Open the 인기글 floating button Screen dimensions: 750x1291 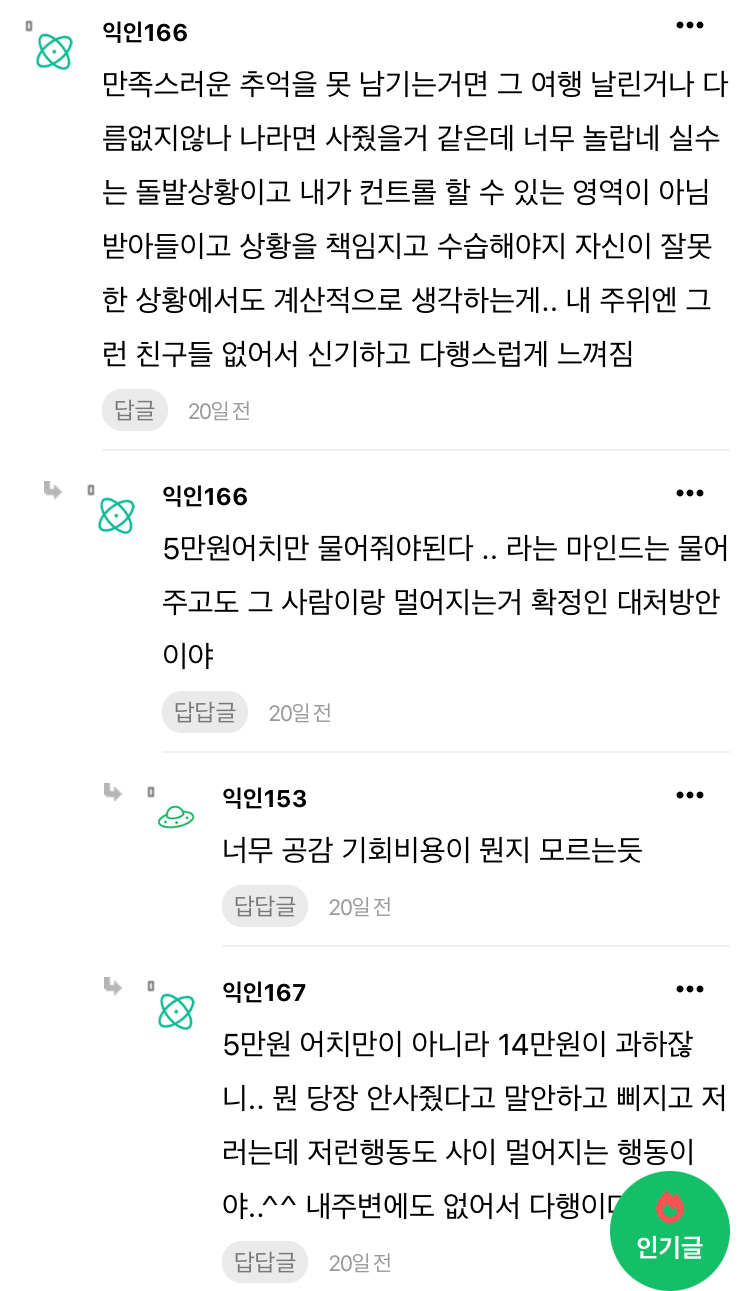(x=669, y=1230)
